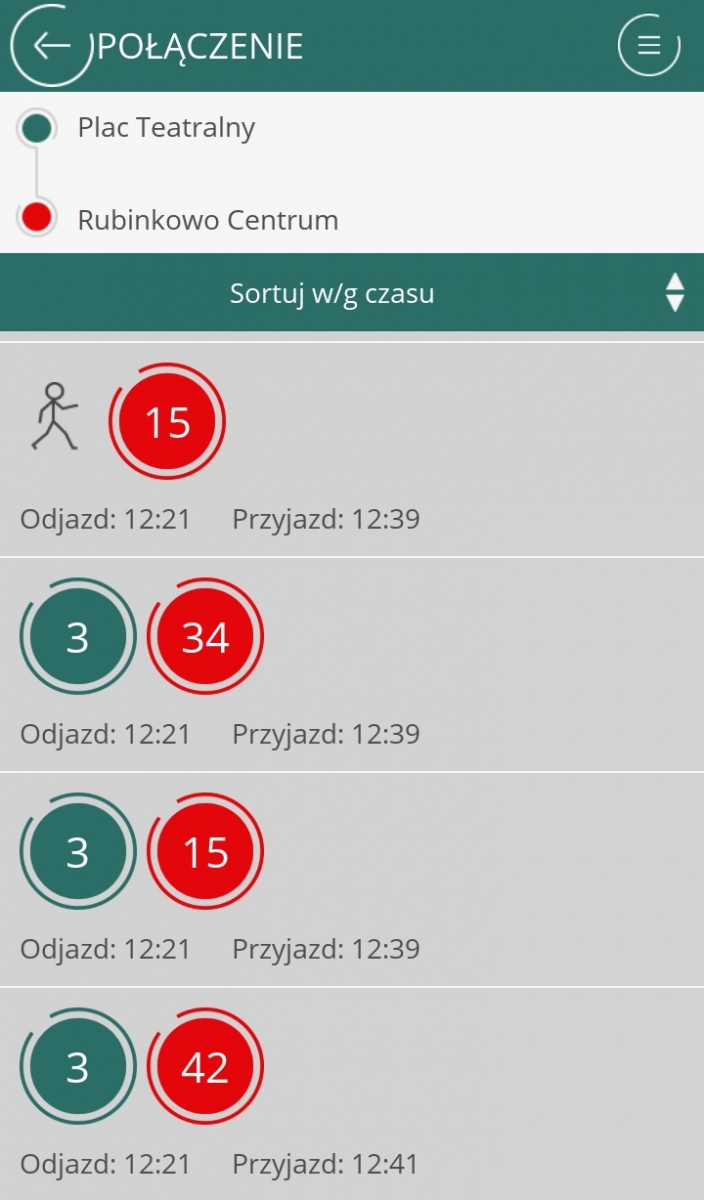Open the connection using lines 3 and 34
This screenshot has height=1200, width=704.
[352, 664]
